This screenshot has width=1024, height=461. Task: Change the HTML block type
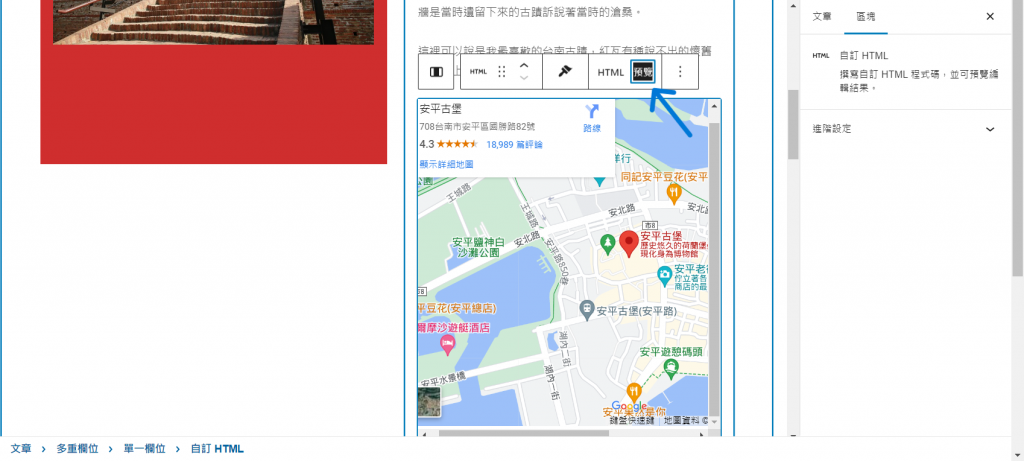coord(478,72)
